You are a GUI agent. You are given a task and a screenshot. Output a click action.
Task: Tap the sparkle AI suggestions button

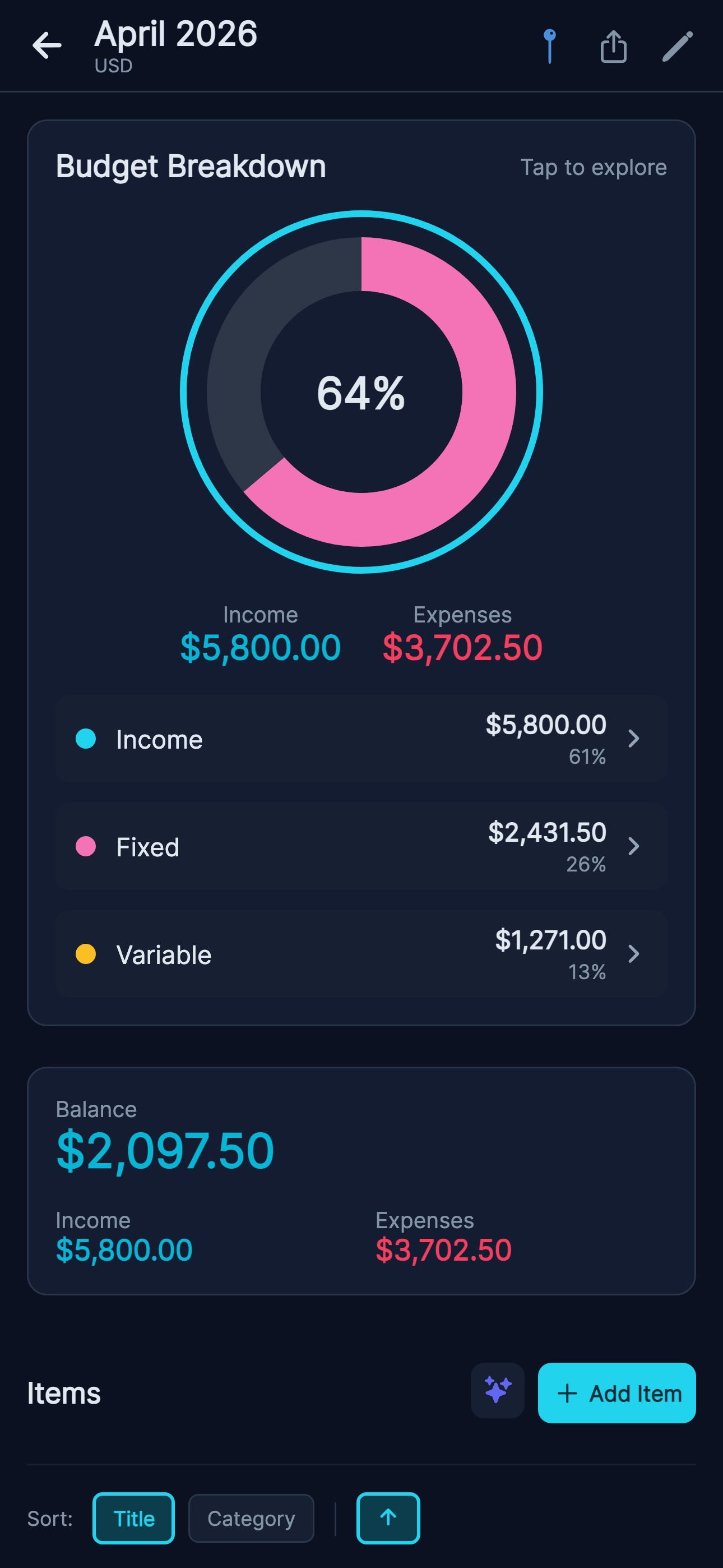(497, 1391)
